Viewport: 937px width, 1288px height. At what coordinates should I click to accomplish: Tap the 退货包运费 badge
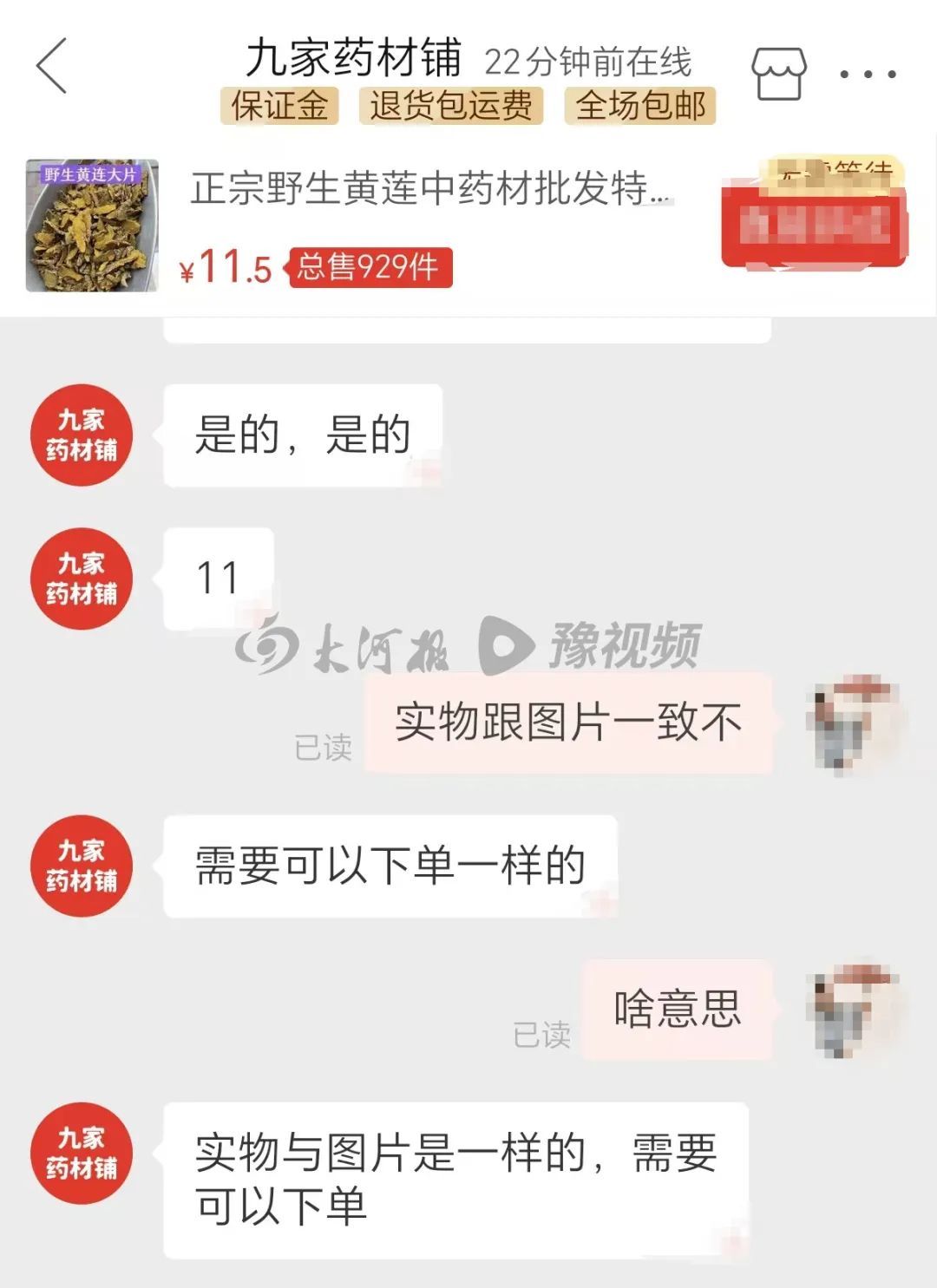pos(451,108)
